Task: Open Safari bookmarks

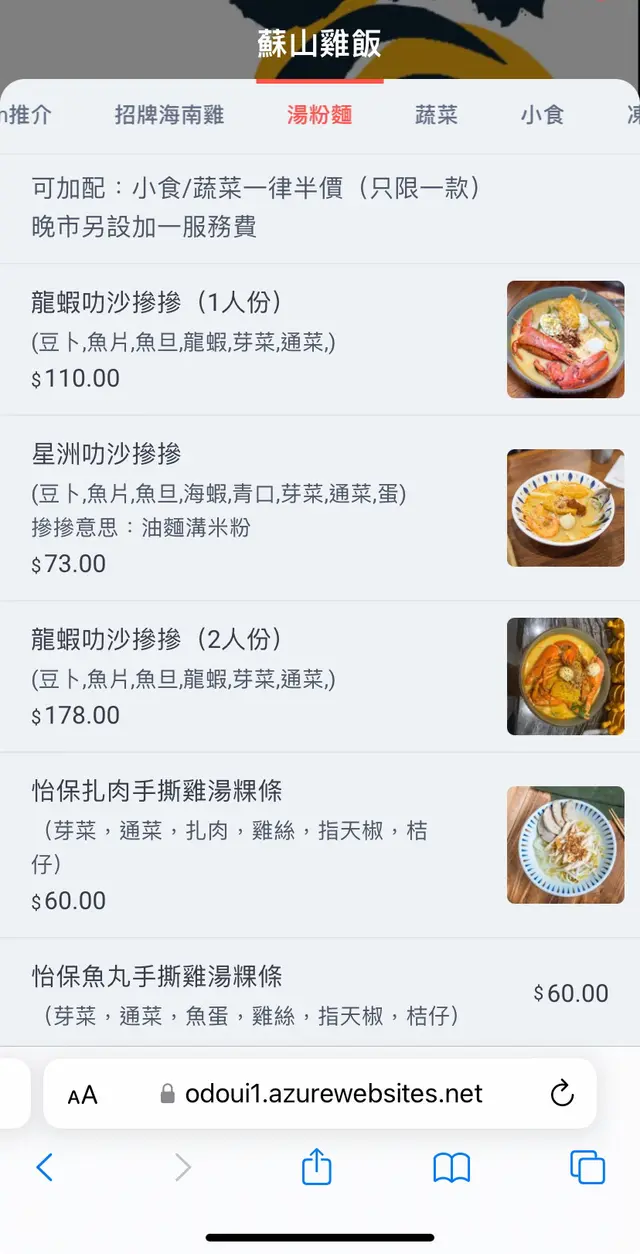Action: 451,1167
